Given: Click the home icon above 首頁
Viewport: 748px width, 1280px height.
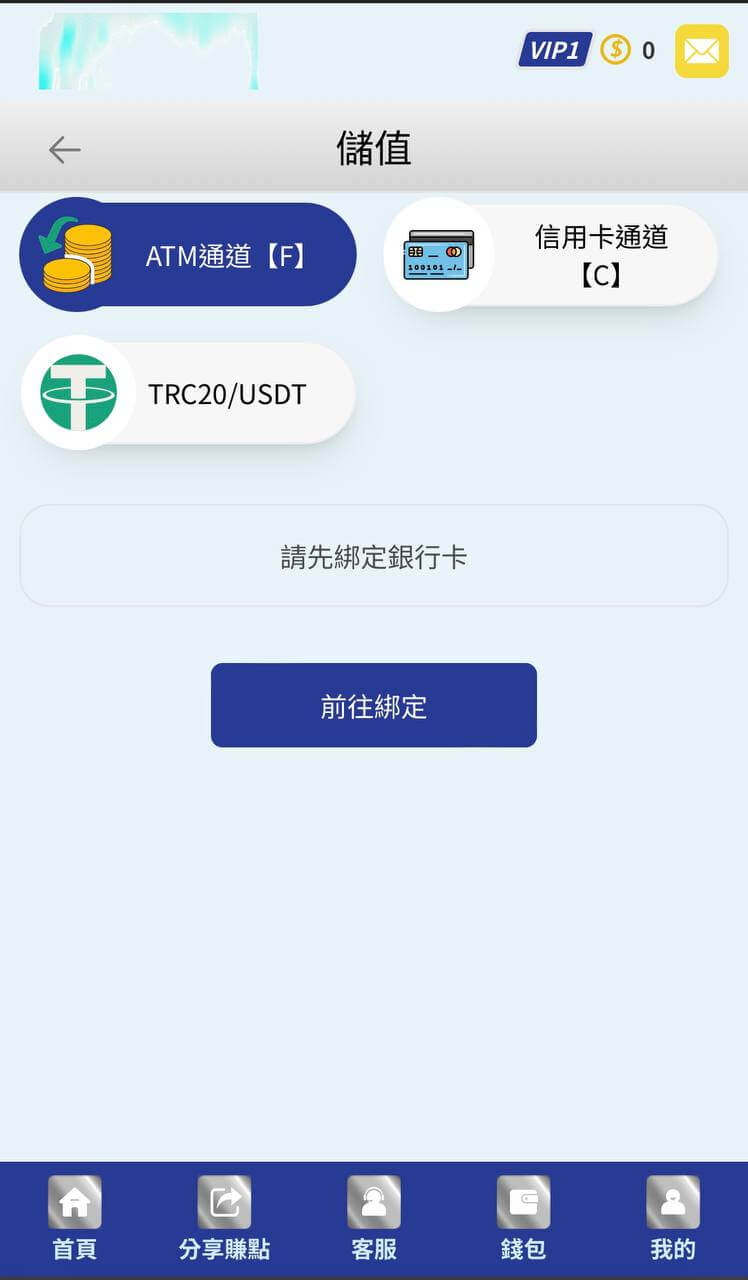Looking at the screenshot, I should coord(74,1200).
